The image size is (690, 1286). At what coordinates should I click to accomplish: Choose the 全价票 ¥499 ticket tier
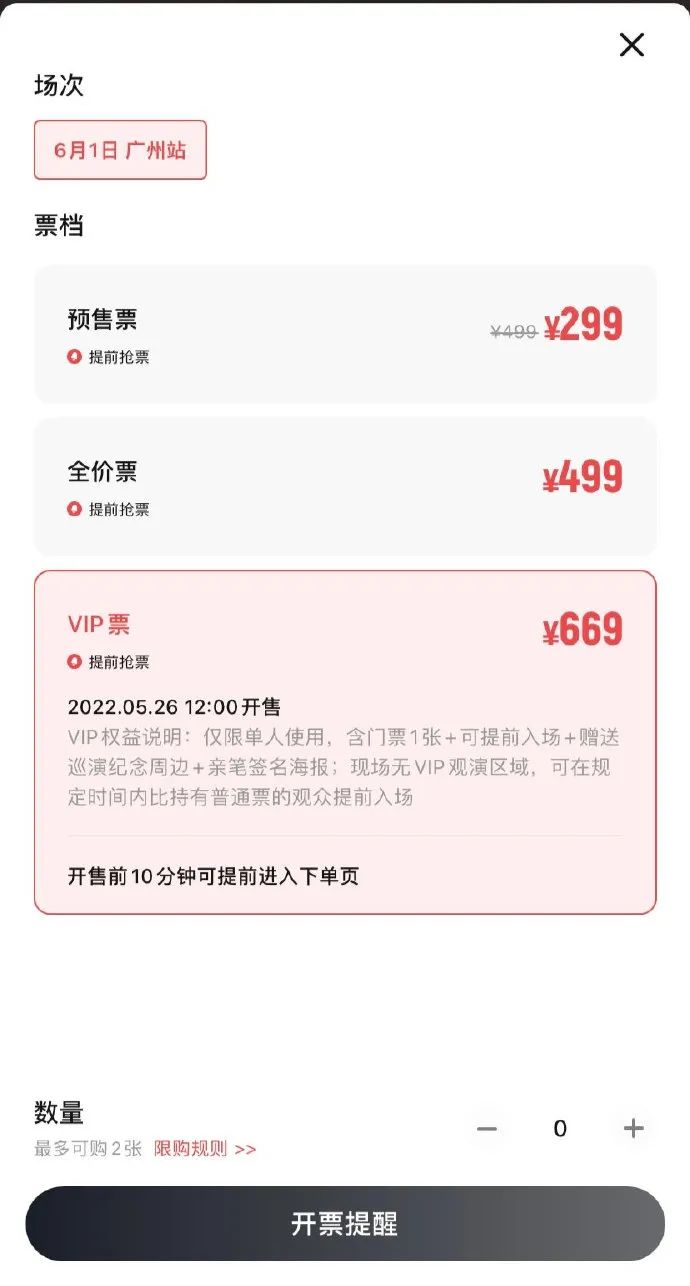coord(345,486)
